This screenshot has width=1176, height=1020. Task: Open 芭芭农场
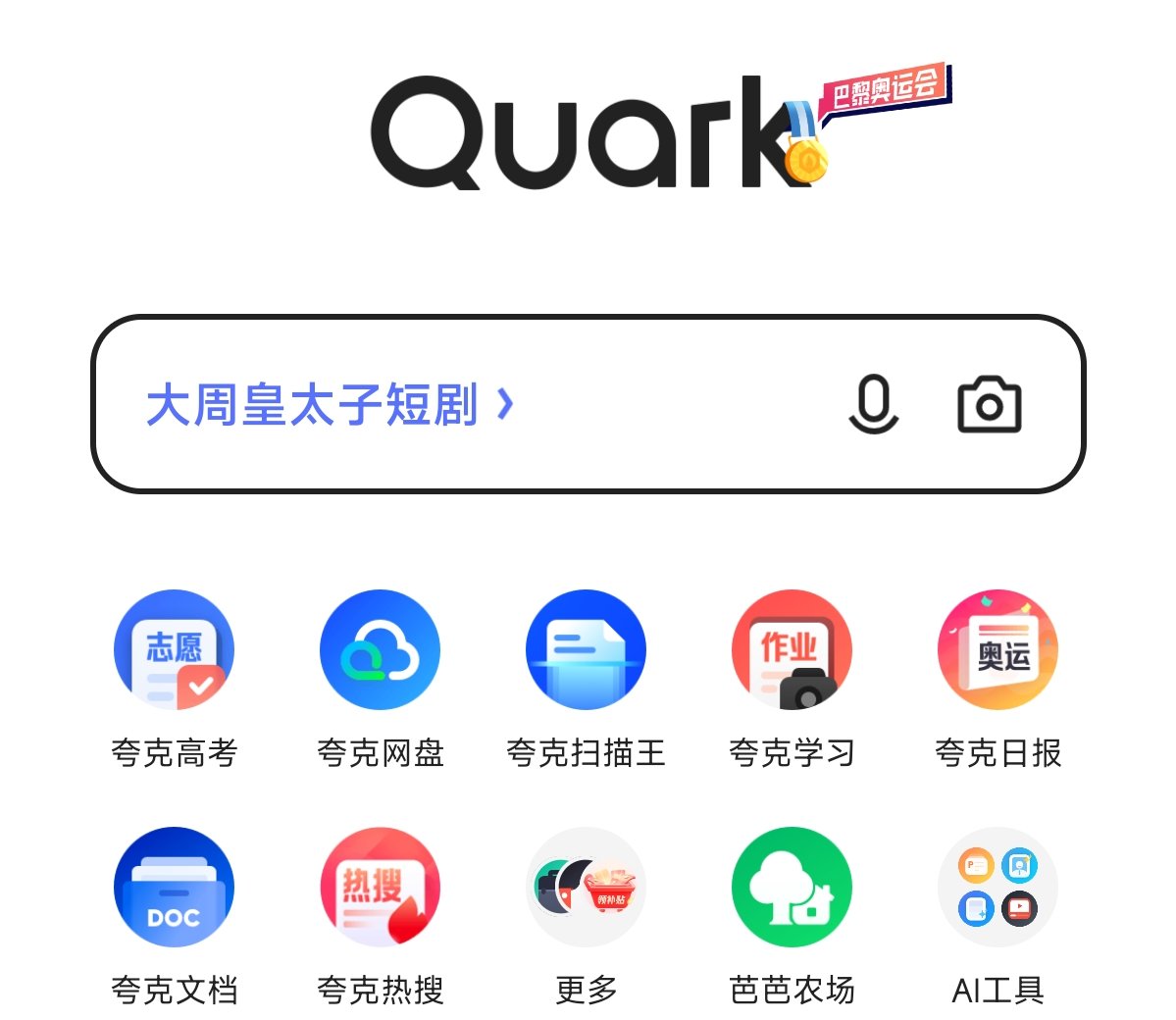[x=793, y=888]
